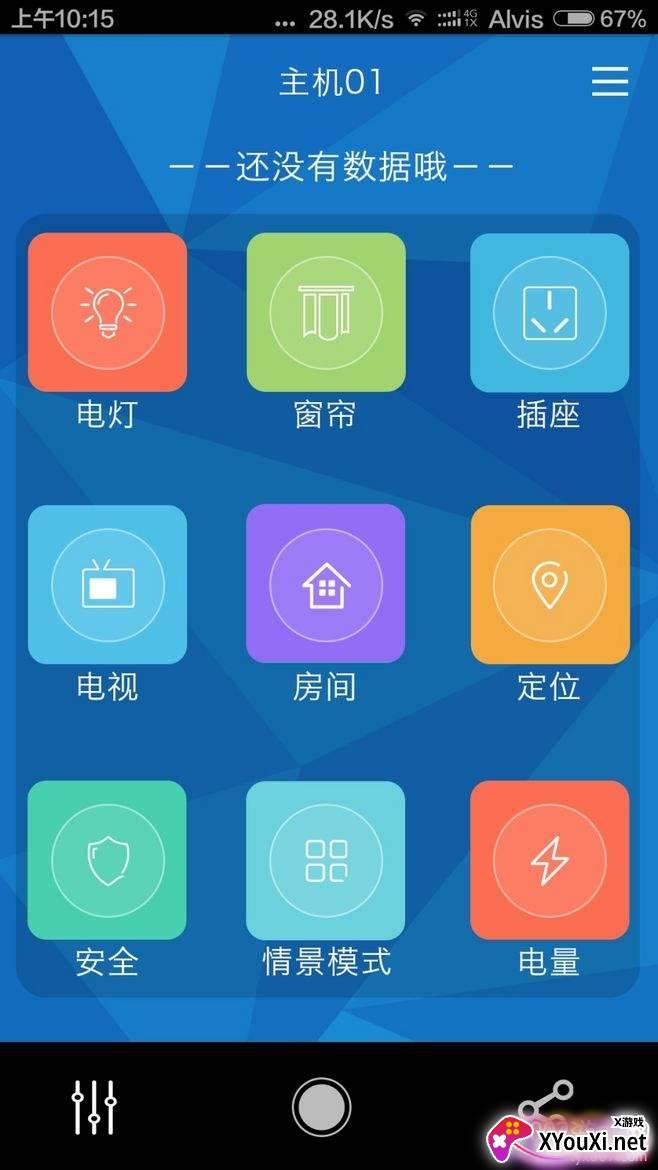Open the 电灯 lights tile

click(x=107, y=312)
